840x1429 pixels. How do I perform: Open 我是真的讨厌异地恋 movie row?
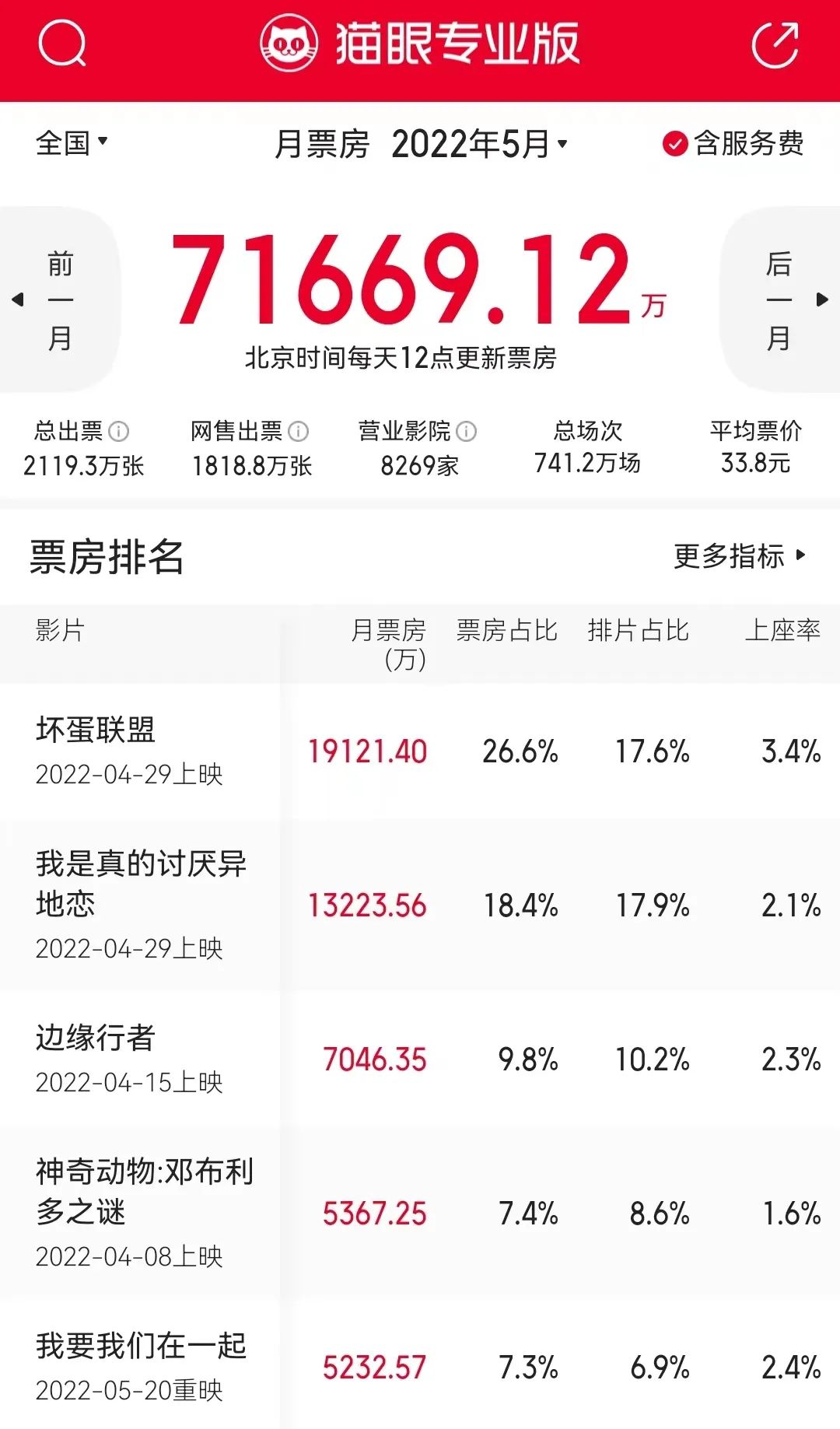coord(420,905)
